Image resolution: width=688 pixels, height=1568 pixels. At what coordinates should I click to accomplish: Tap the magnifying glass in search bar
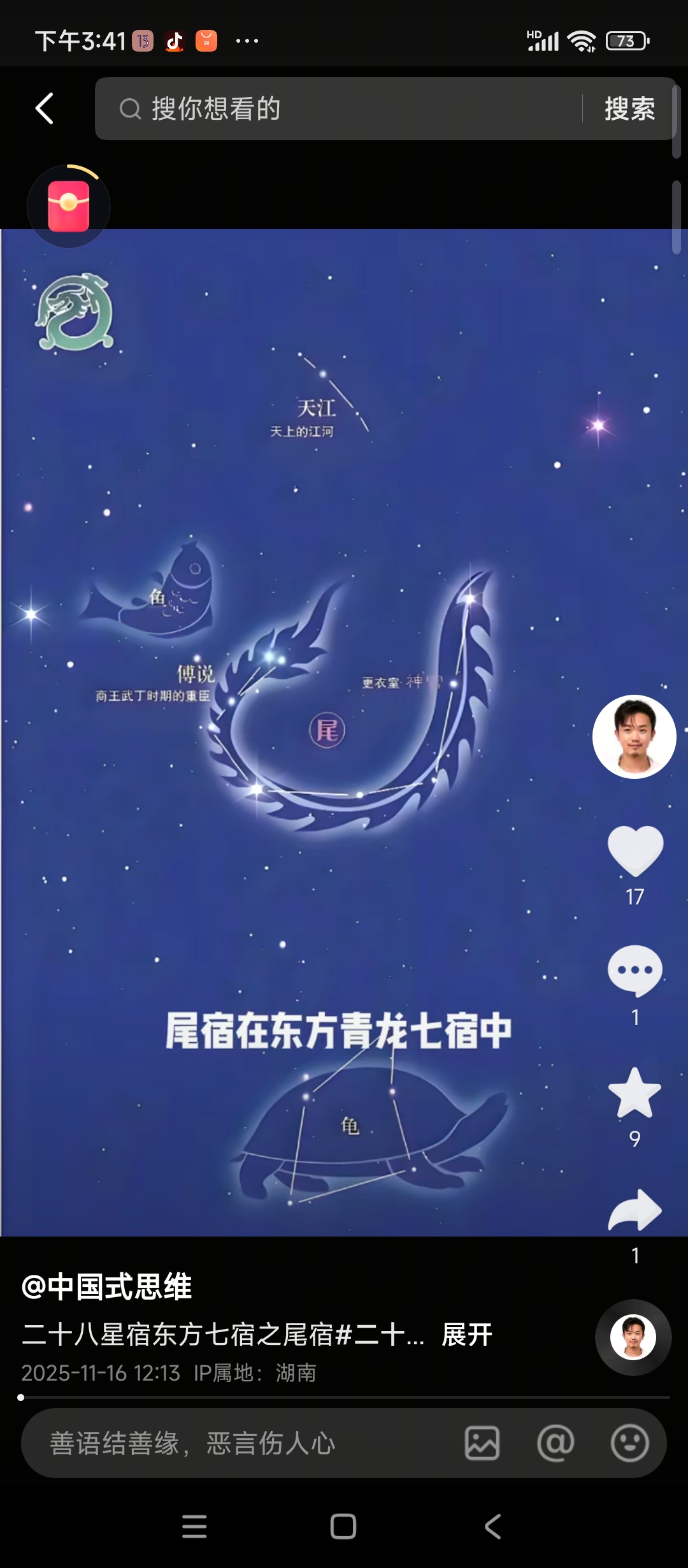(131, 108)
